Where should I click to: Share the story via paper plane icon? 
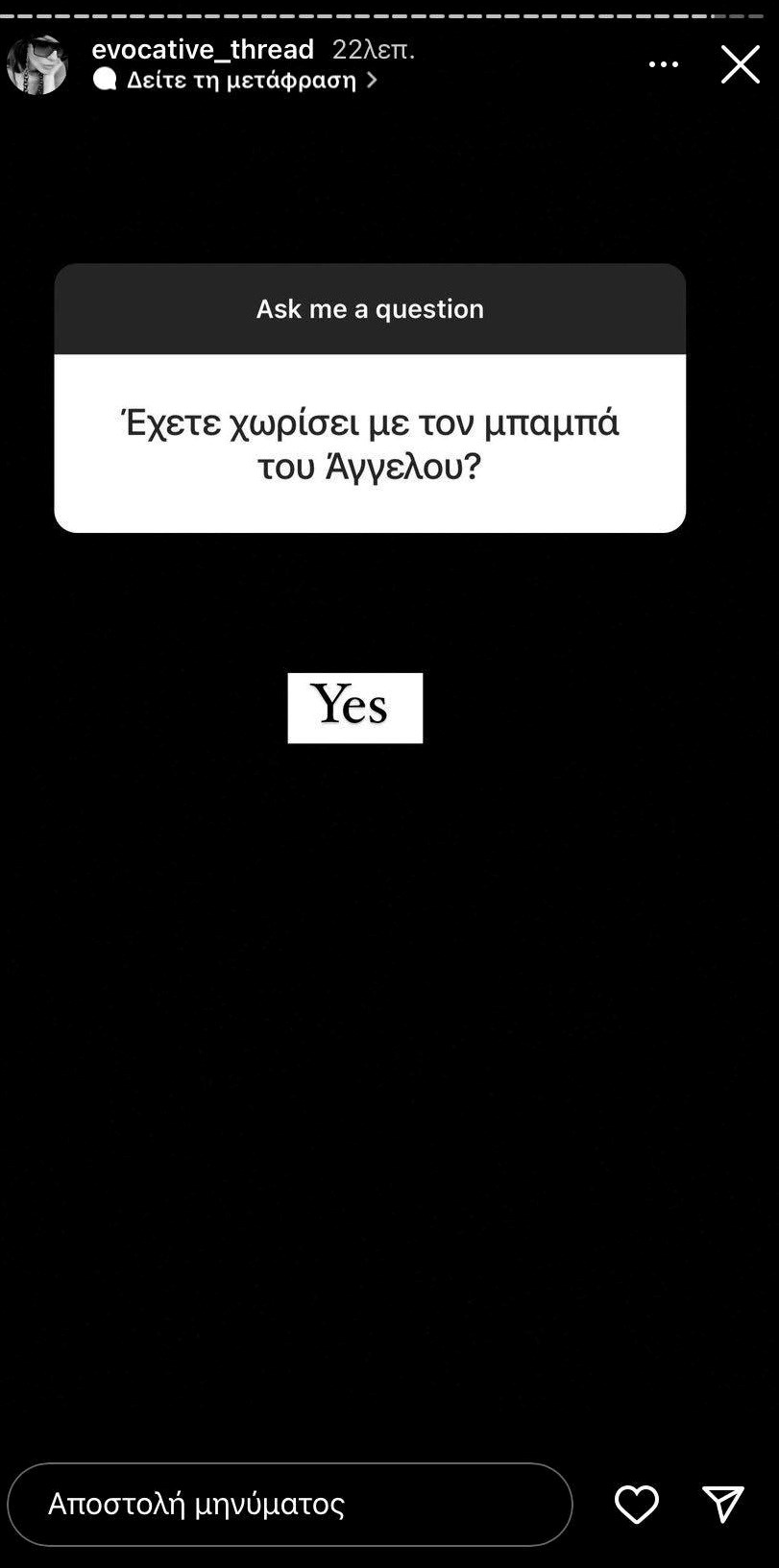722,1504
